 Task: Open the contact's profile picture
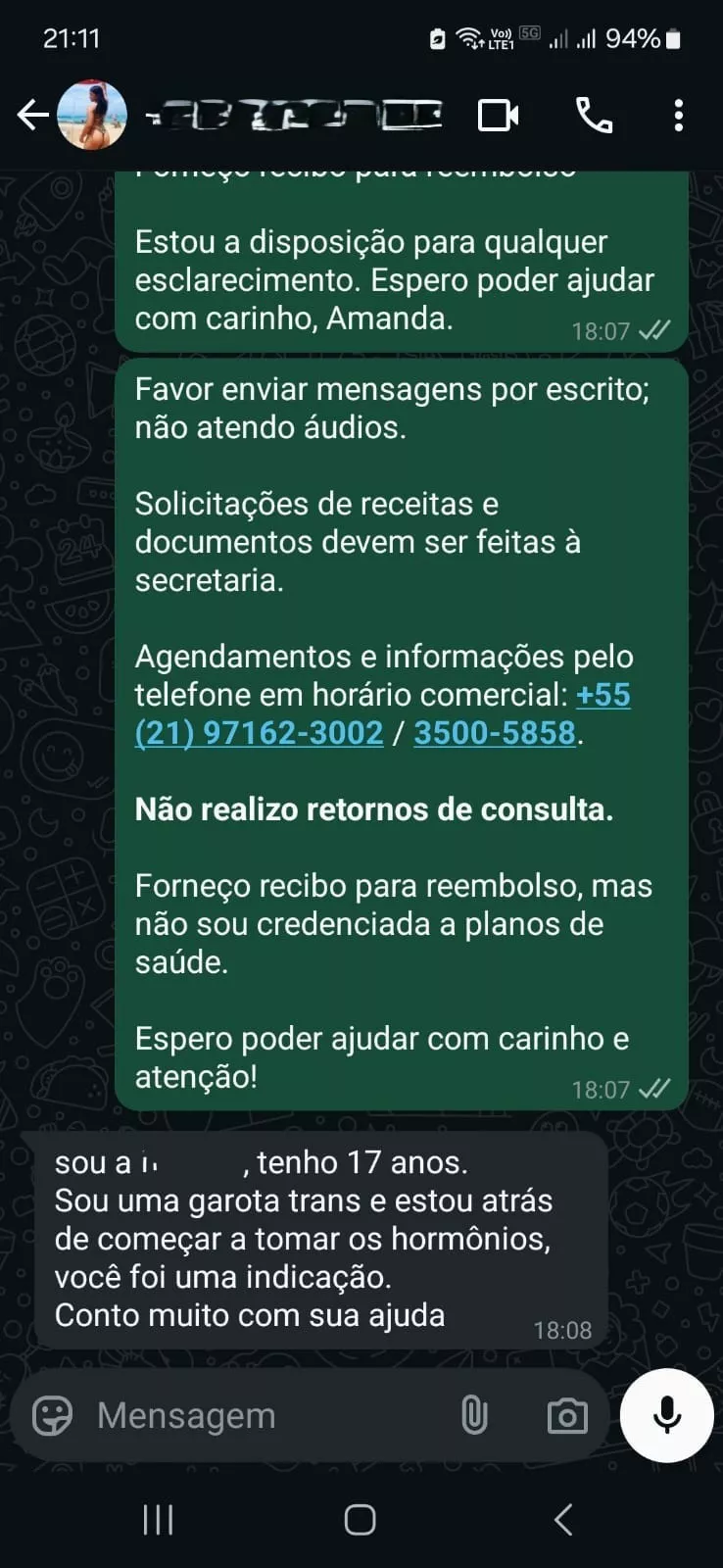click(93, 116)
